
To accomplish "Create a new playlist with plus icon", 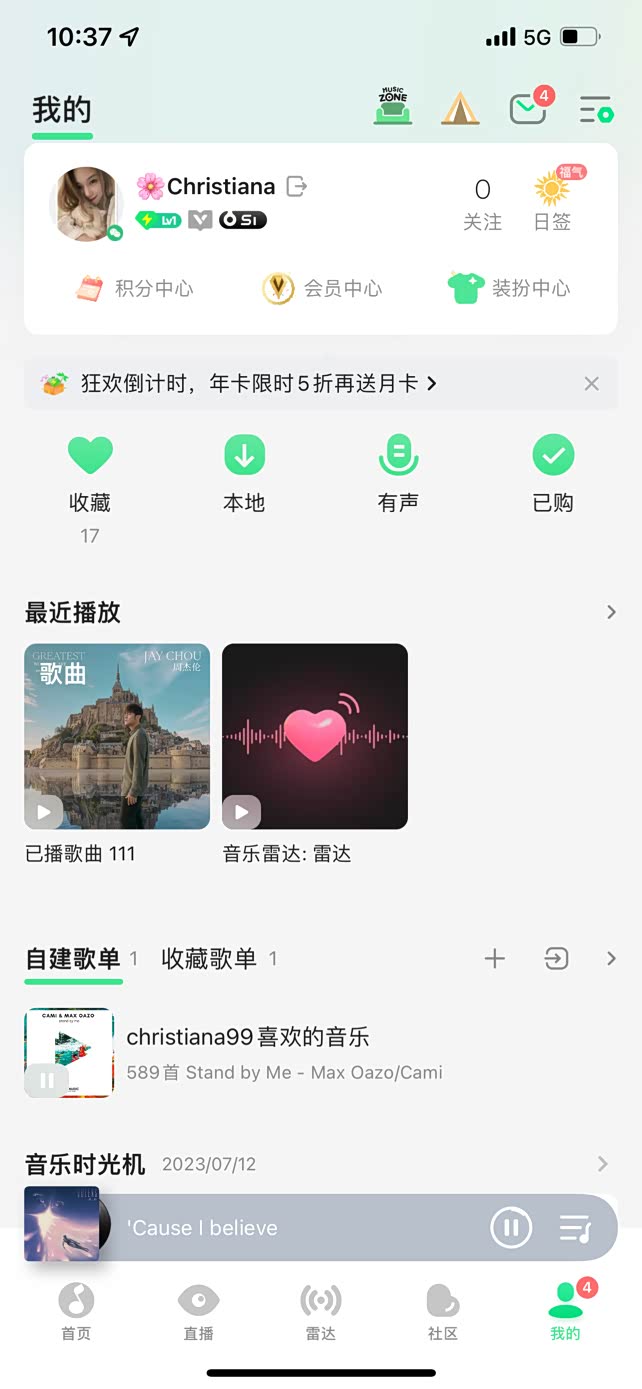I will [x=495, y=959].
